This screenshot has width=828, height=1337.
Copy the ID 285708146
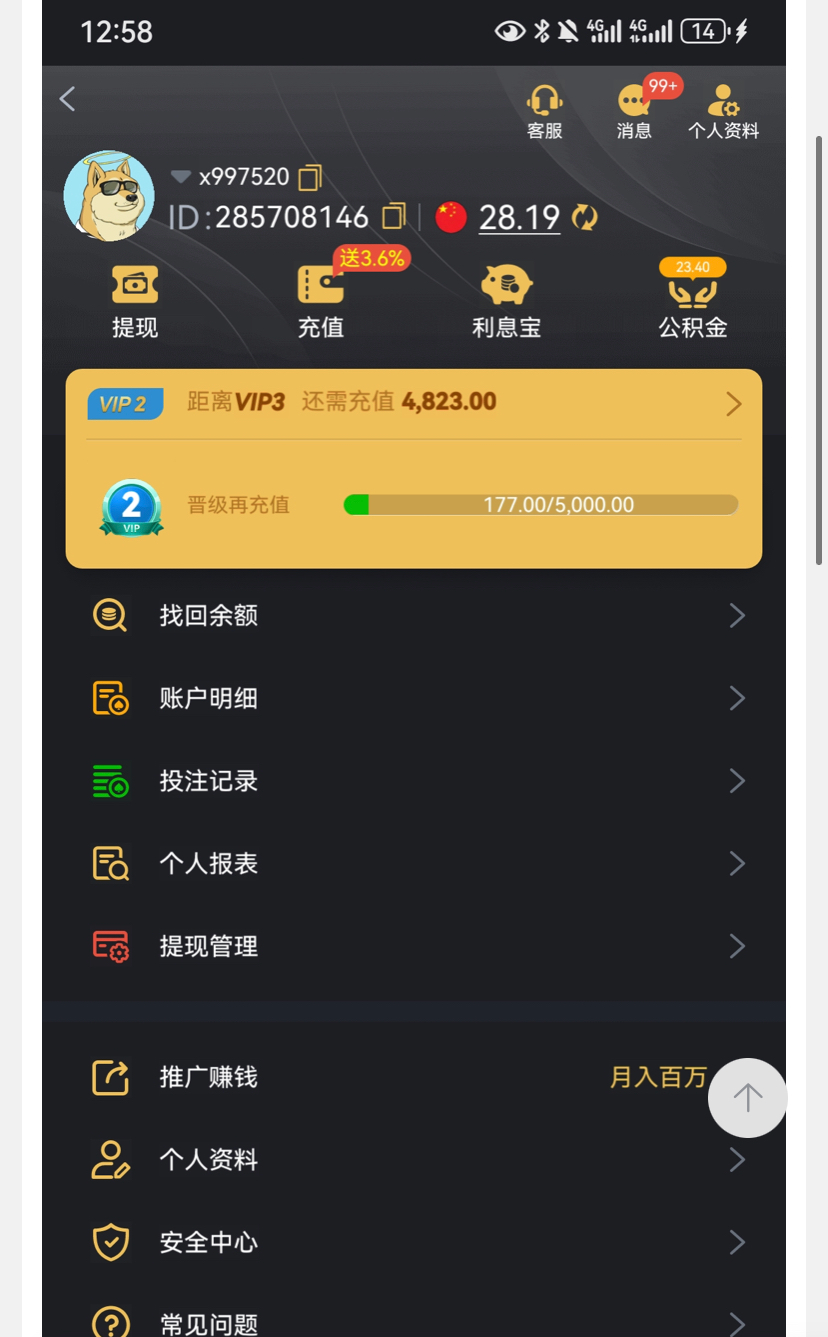click(395, 216)
